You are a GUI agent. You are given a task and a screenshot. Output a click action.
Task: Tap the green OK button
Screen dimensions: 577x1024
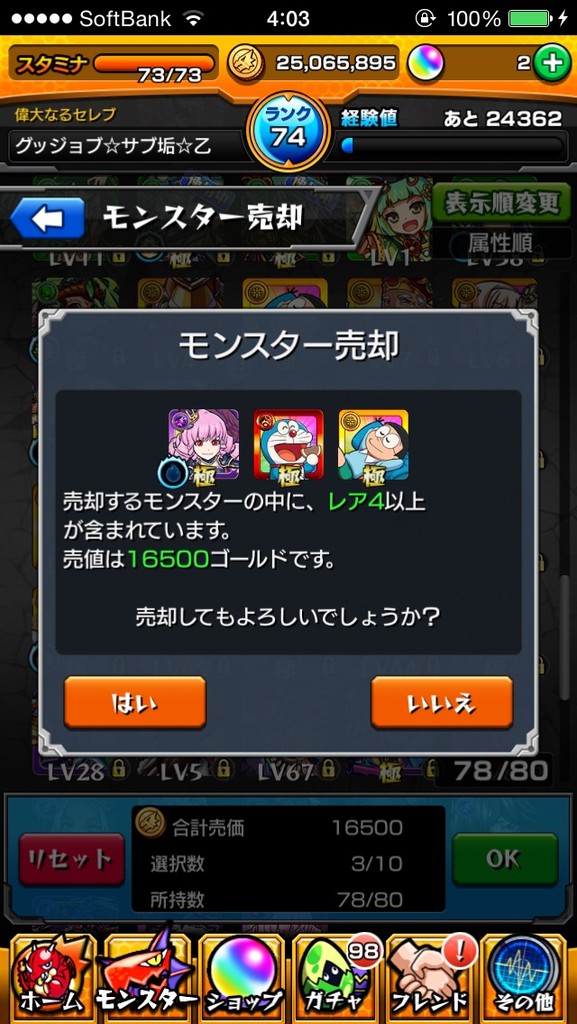coord(505,859)
